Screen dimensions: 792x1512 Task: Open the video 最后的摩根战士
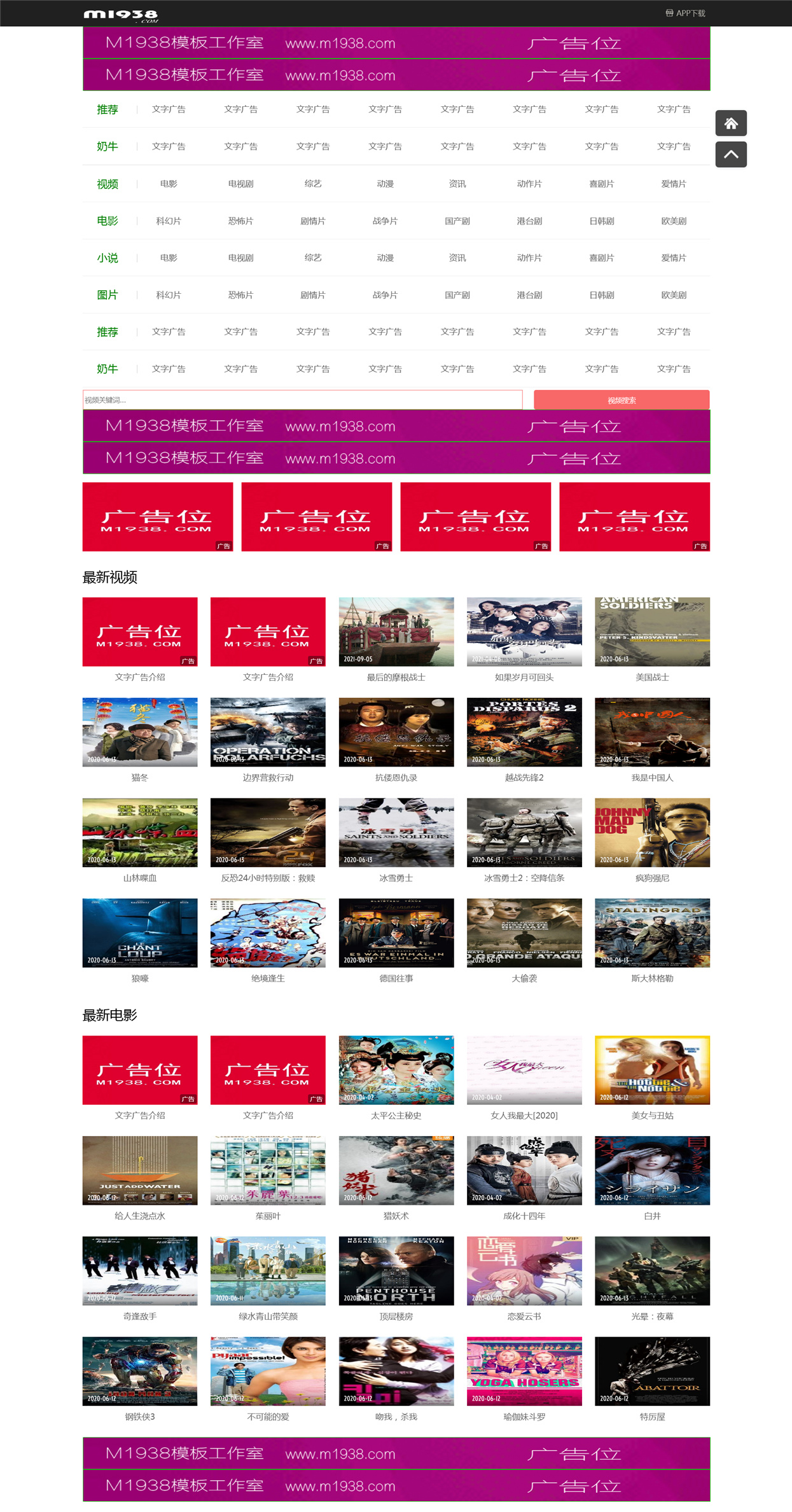(396, 640)
